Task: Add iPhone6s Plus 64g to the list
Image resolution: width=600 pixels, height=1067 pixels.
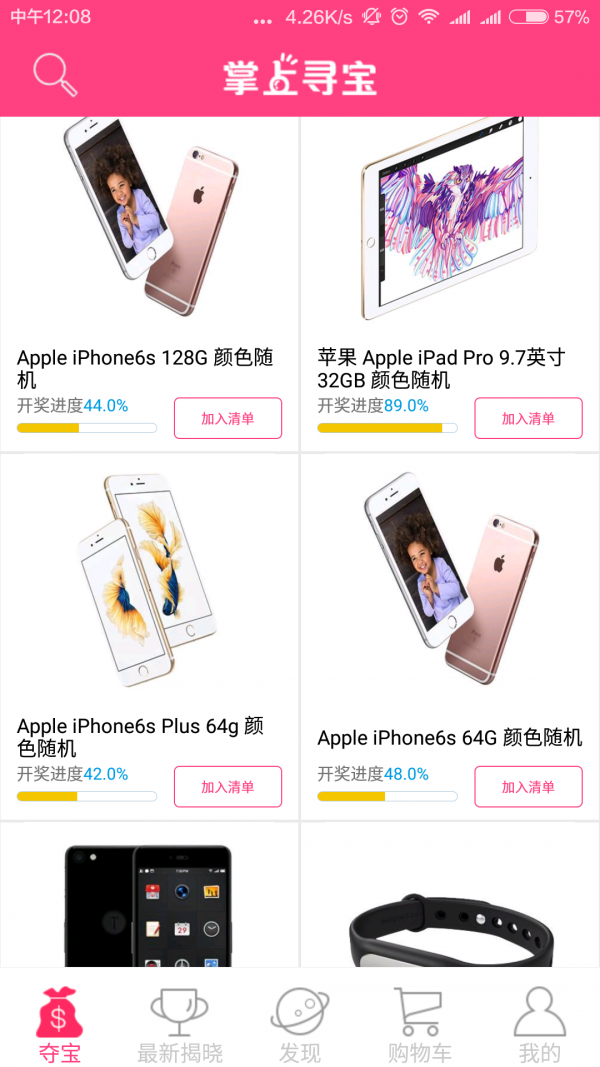Action: tap(228, 787)
